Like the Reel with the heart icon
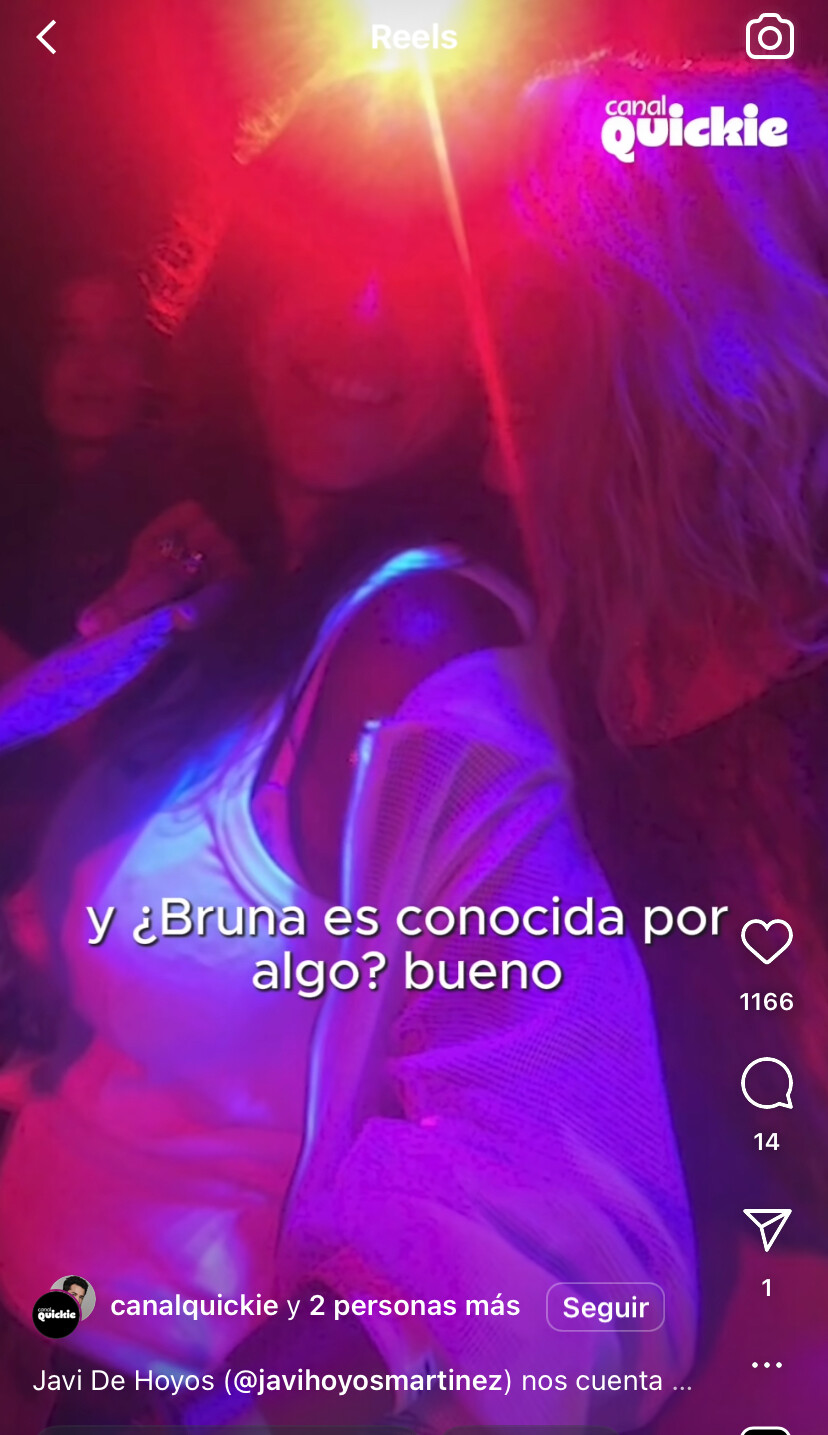Viewport: 828px width, 1435px height. [x=766, y=941]
